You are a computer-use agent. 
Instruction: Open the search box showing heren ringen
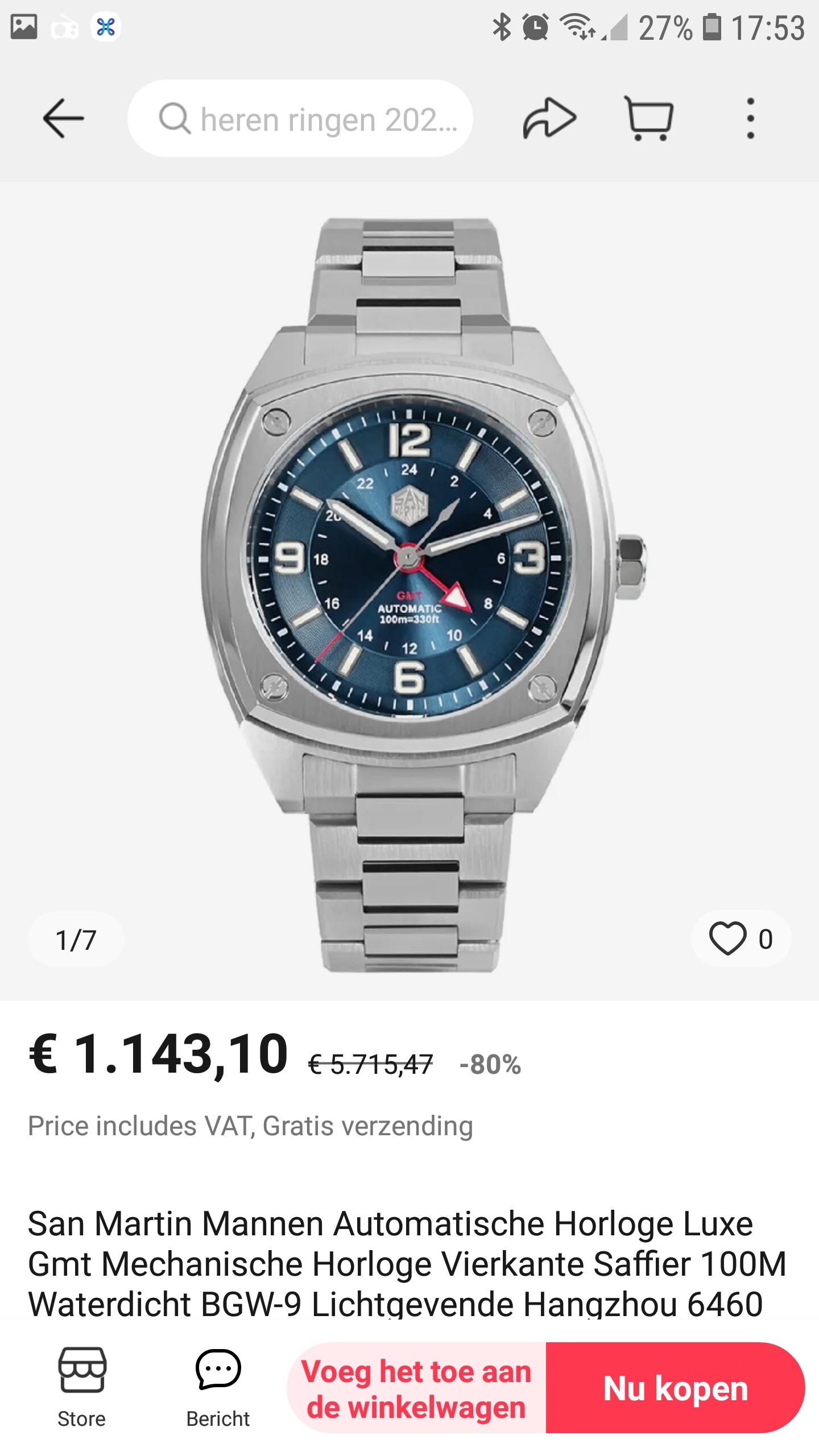[x=300, y=118]
